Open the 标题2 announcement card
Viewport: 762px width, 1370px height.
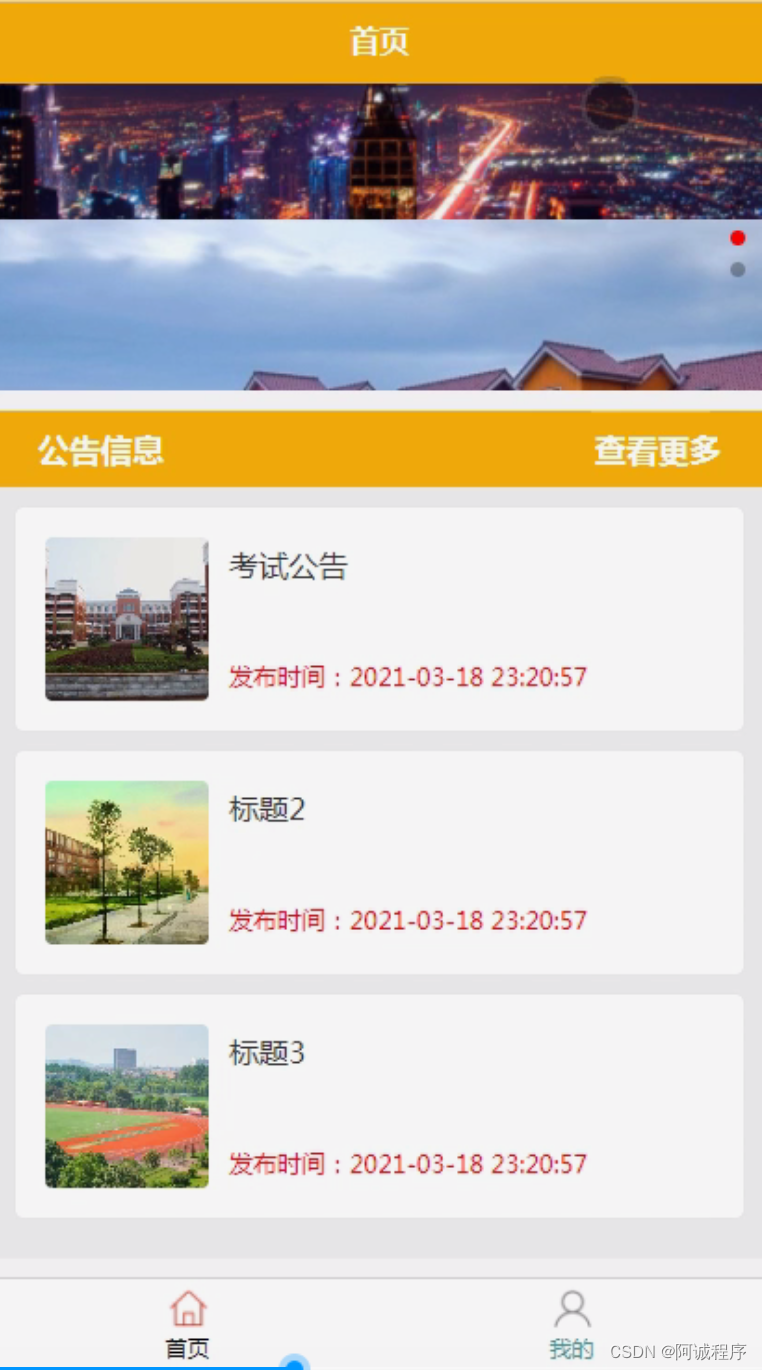[379, 862]
